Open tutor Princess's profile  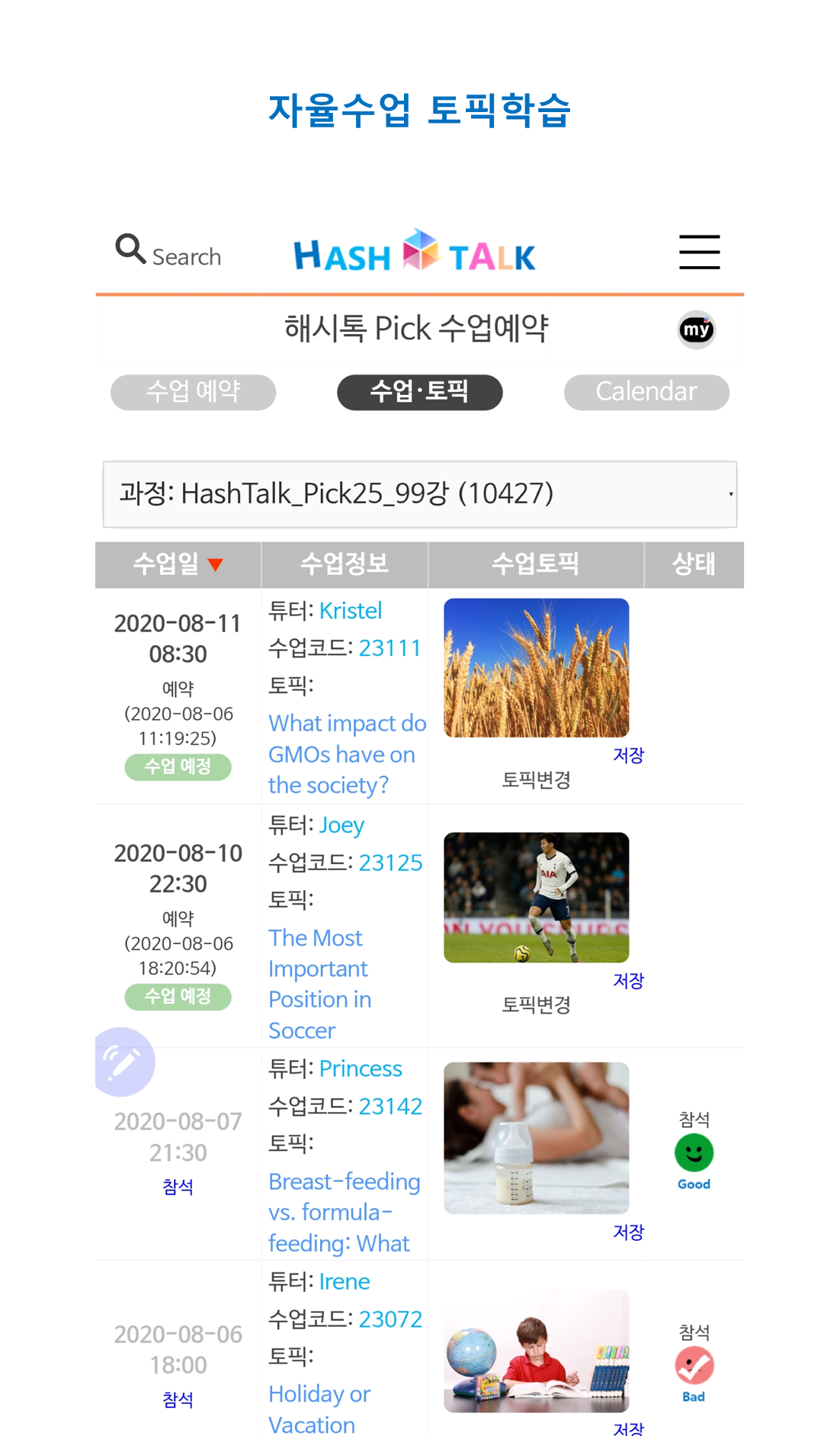361,1068
